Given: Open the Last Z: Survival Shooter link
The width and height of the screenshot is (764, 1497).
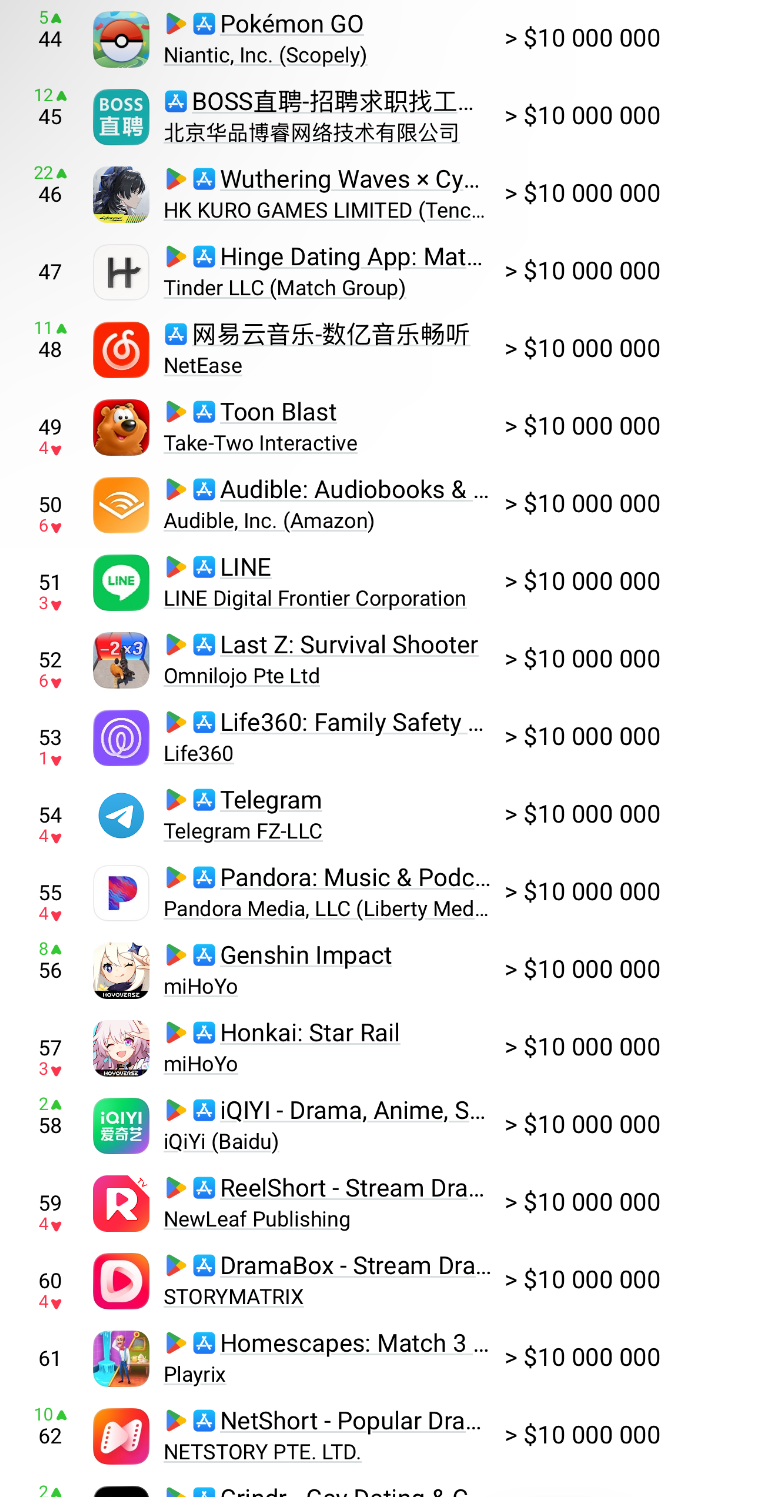Looking at the screenshot, I should click(x=349, y=645).
